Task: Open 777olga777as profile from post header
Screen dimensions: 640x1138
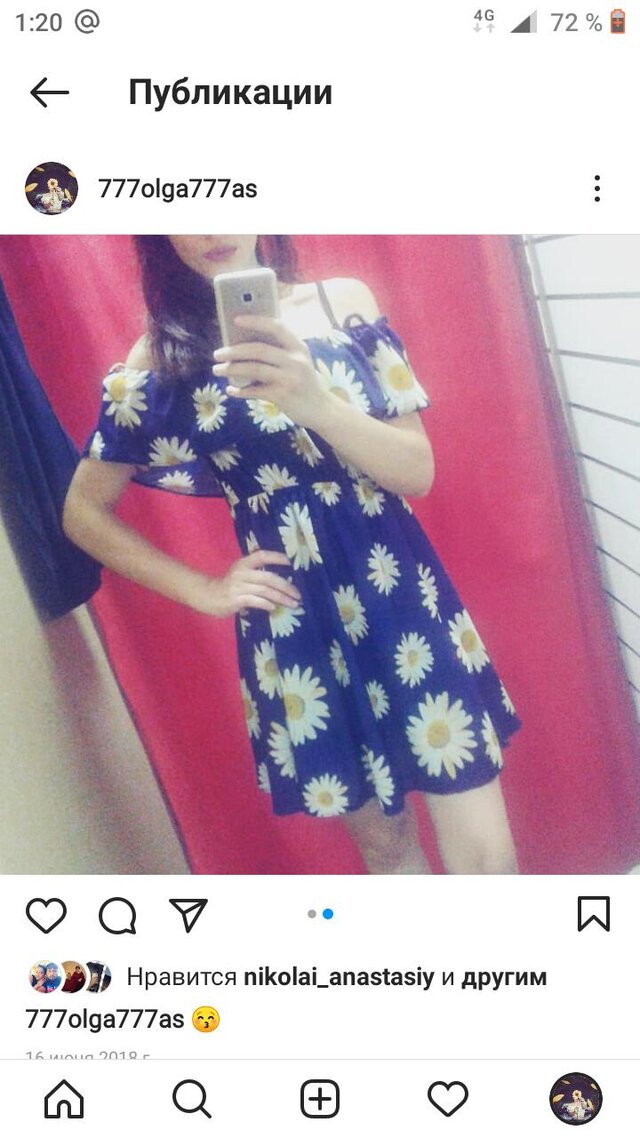Action: (177, 188)
